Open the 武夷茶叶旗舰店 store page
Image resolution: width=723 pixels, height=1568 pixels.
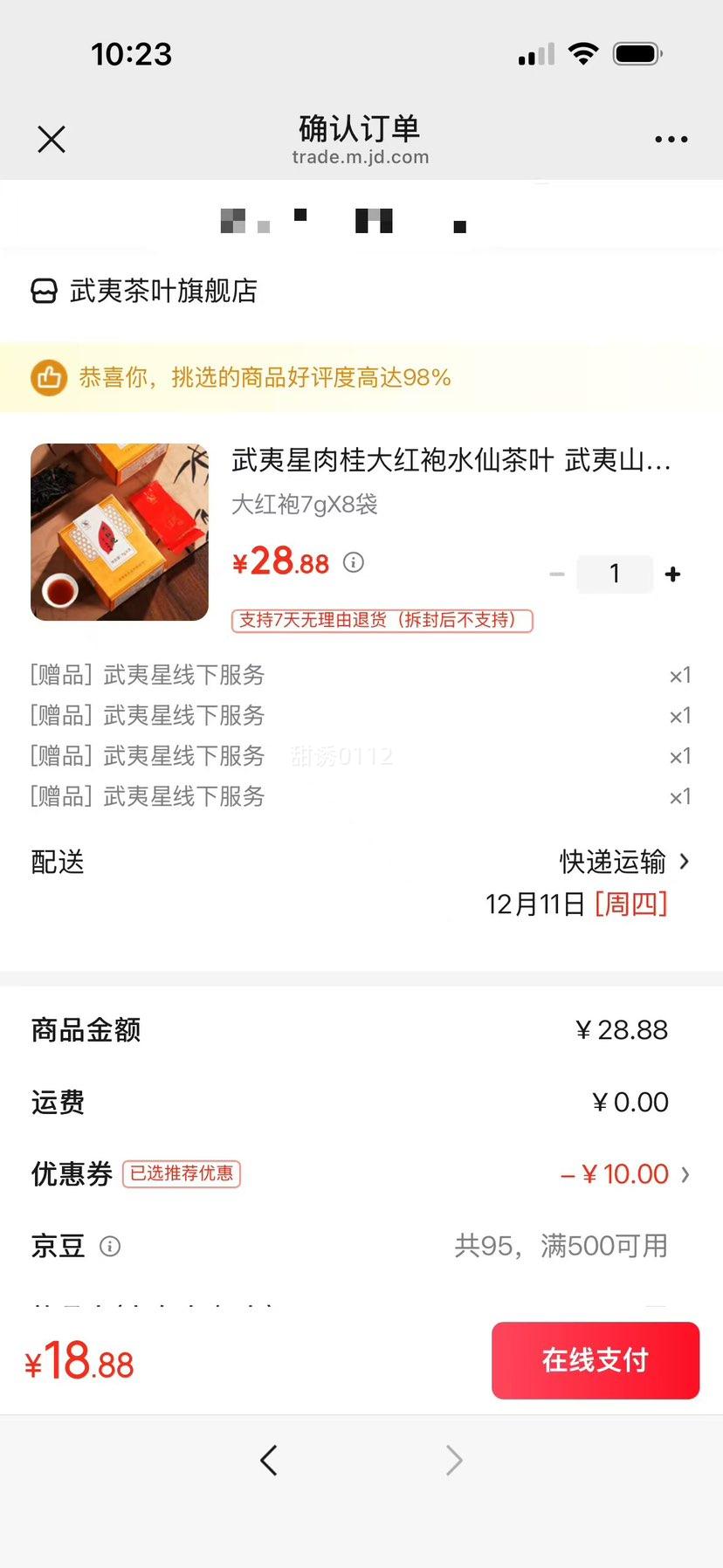pos(163,290)
